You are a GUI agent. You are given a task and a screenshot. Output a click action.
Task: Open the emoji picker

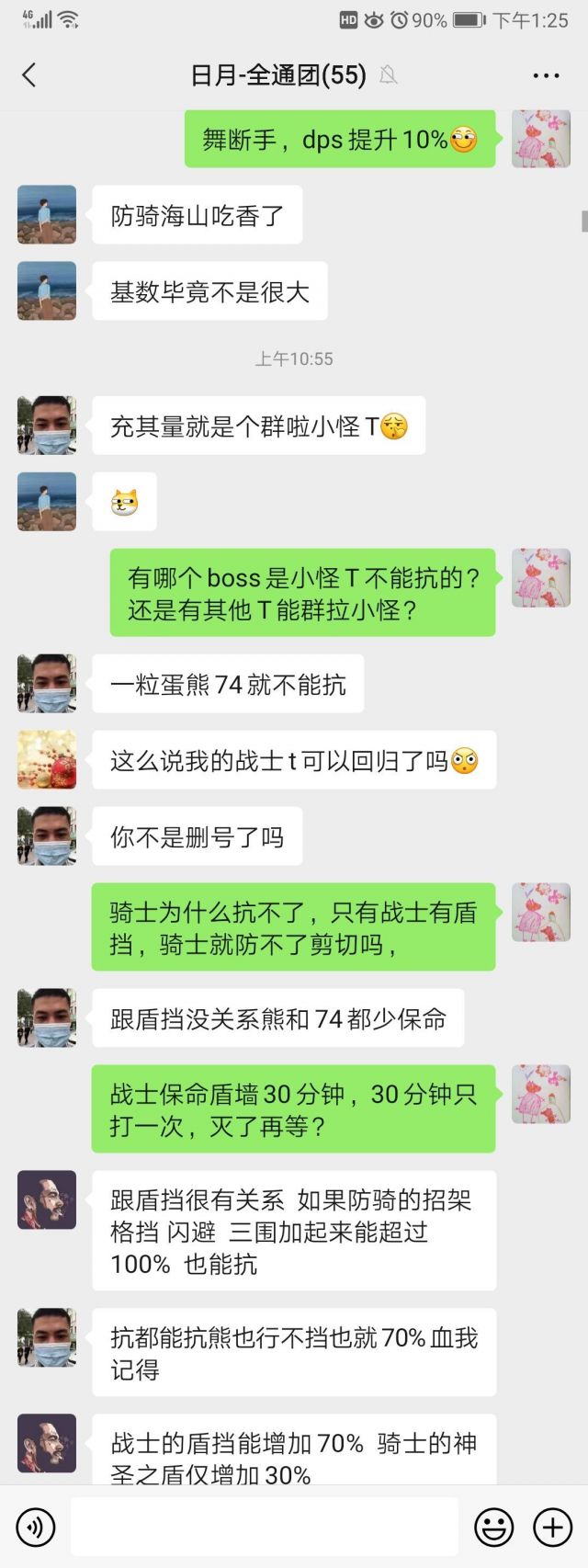coord(493,1527)
